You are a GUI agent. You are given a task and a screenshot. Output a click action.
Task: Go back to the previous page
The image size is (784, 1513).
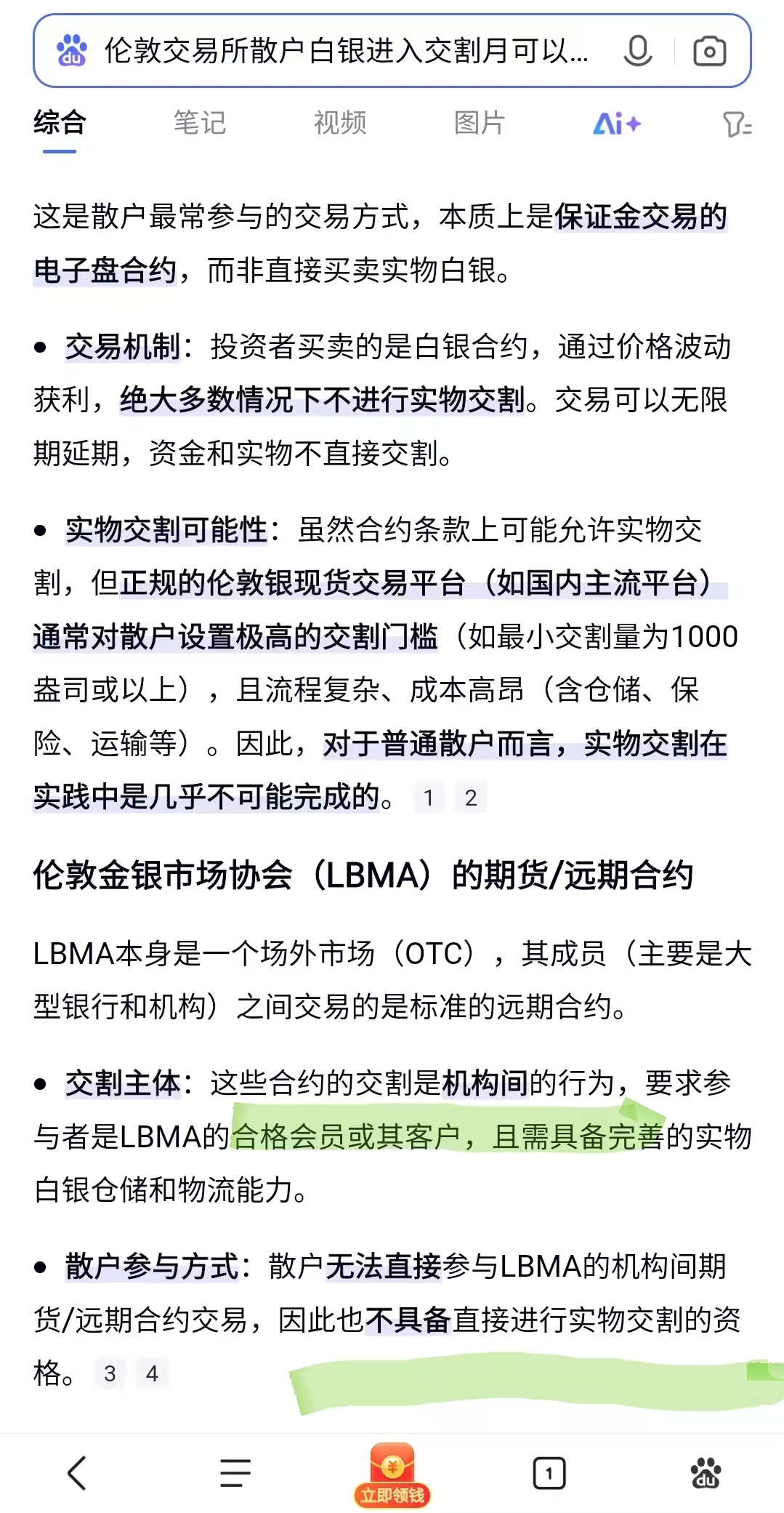coord(77,1473)
